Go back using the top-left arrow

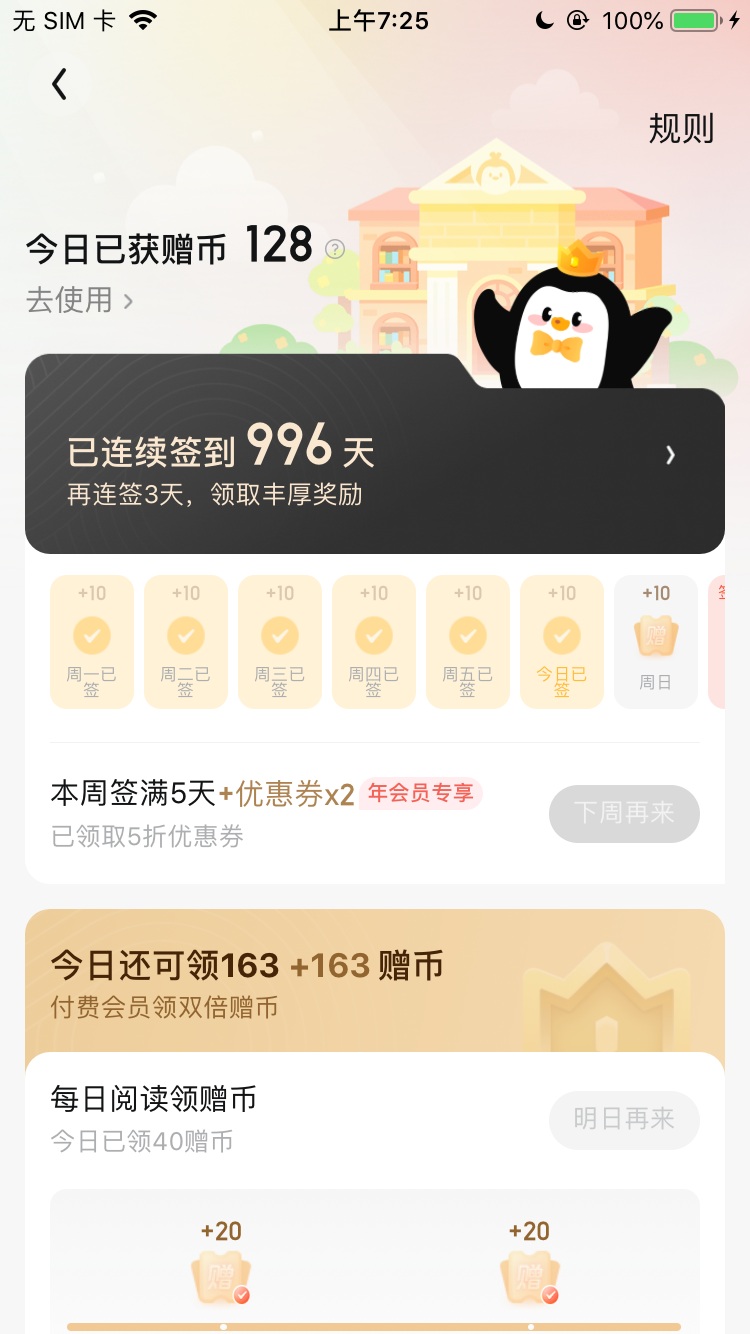coord(59,85)
